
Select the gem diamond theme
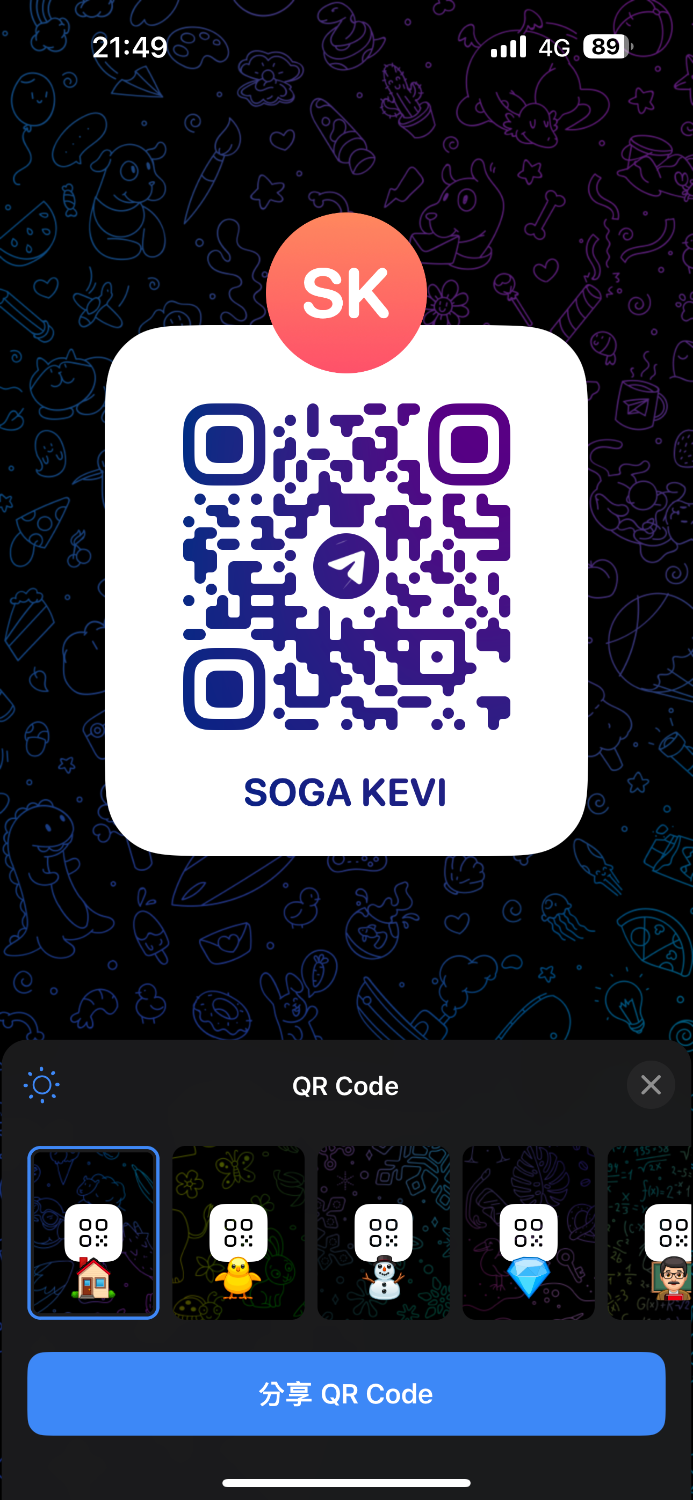[x=528, y=1233]
